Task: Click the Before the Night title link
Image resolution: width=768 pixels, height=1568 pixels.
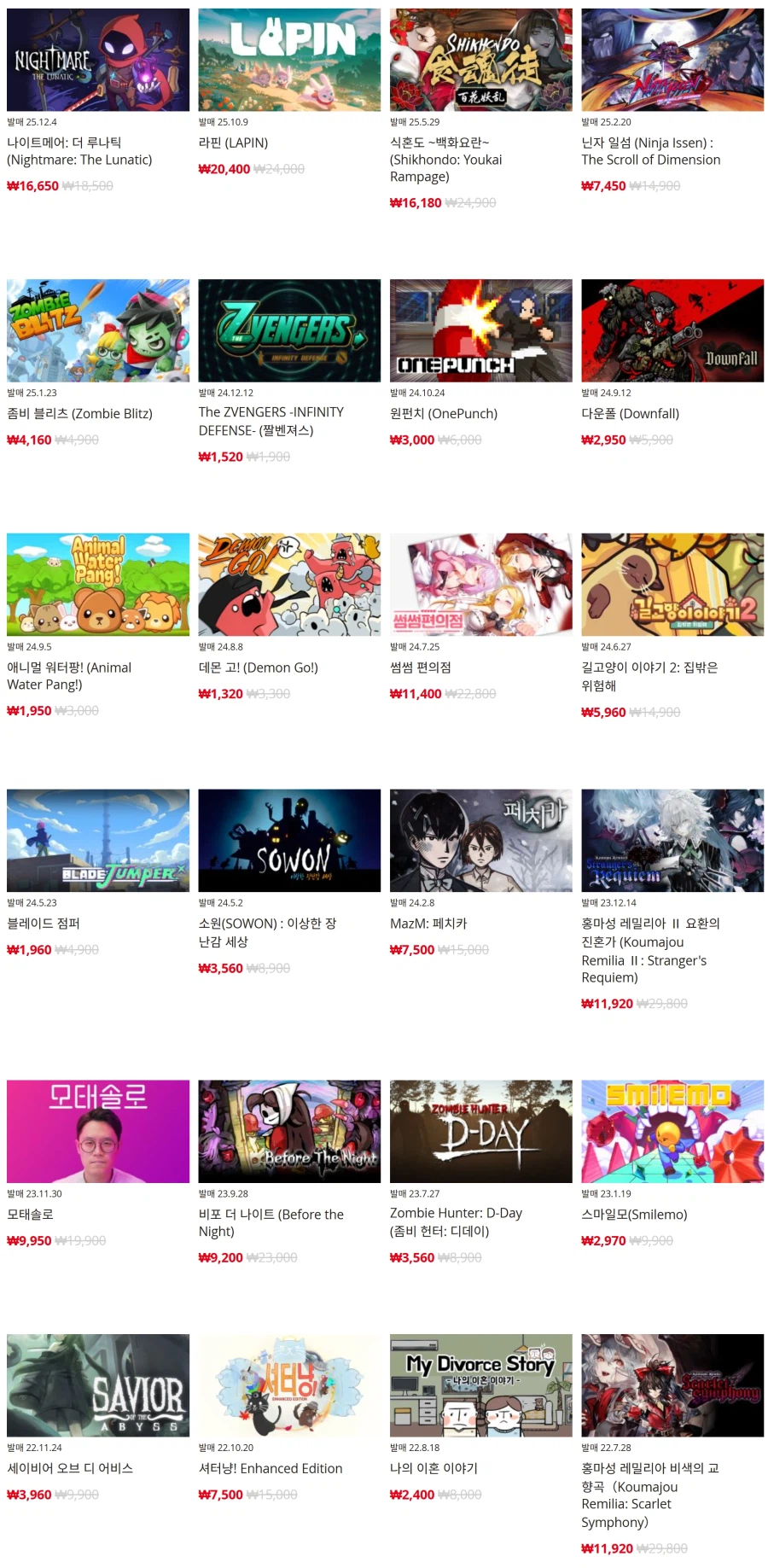Action: coord(273,1222)
